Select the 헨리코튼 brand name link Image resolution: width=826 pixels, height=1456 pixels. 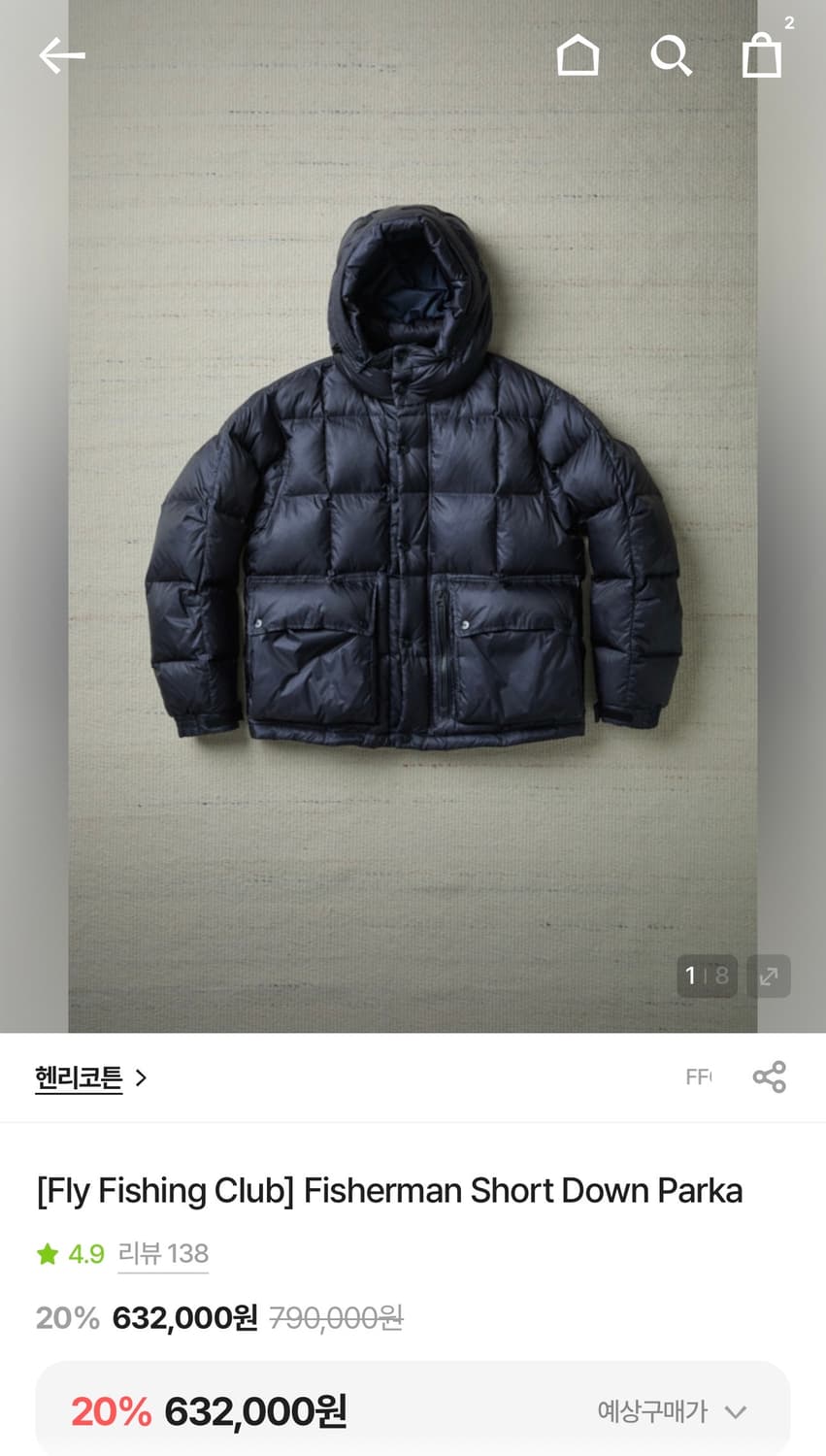coord(80,1077)
